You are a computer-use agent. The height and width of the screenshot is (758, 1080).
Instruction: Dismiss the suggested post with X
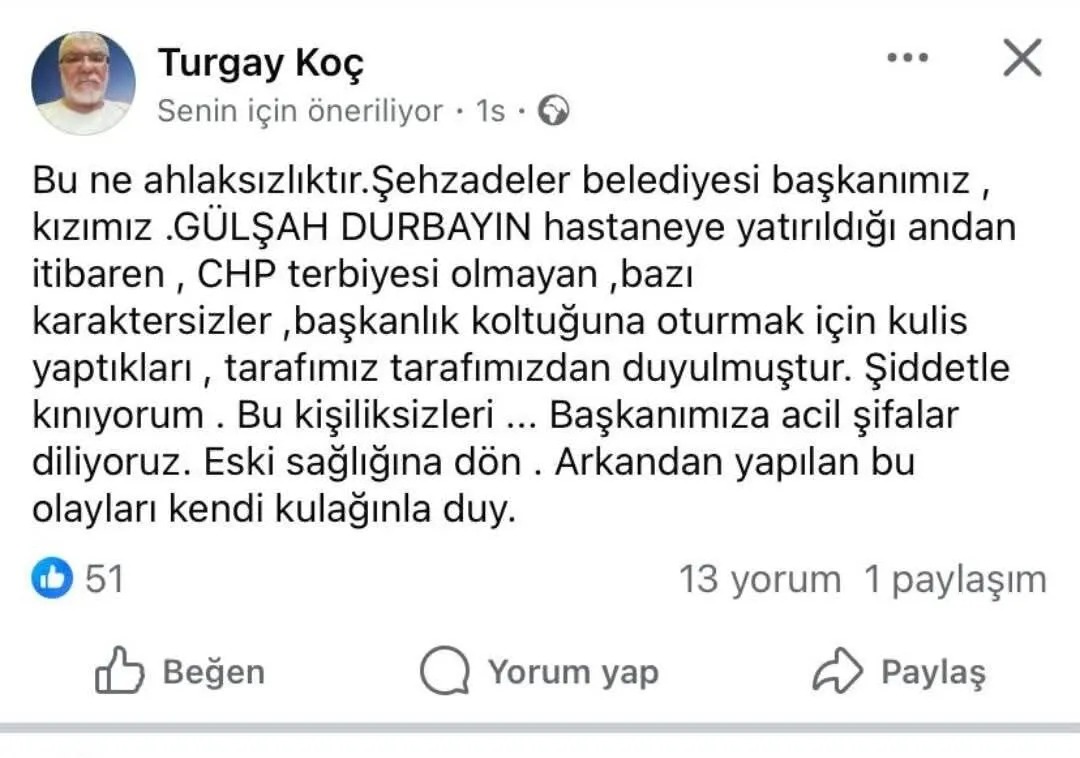point(1022,58)
